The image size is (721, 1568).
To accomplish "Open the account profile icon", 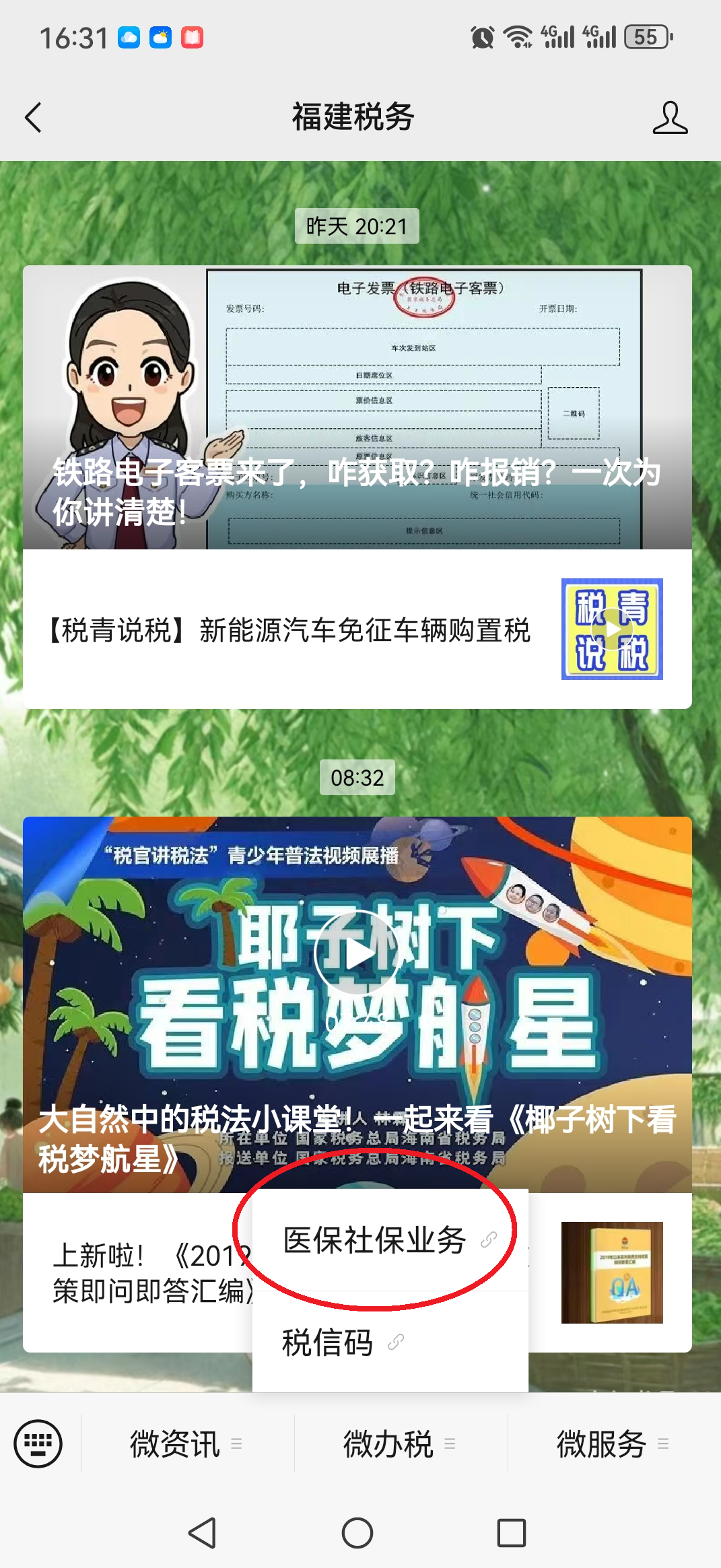I will [670, 118].
